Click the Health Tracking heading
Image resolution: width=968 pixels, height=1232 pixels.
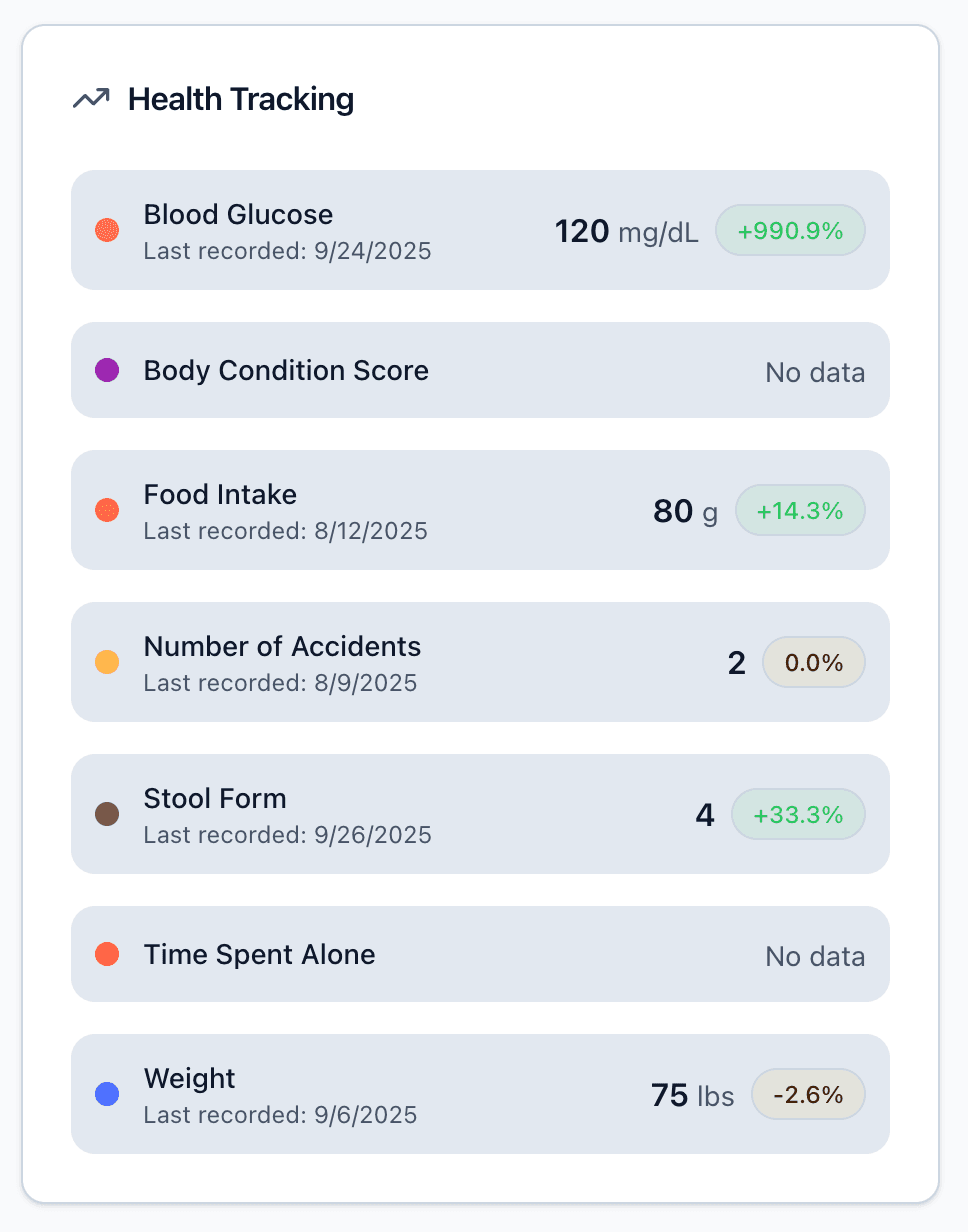coord(240,98)
